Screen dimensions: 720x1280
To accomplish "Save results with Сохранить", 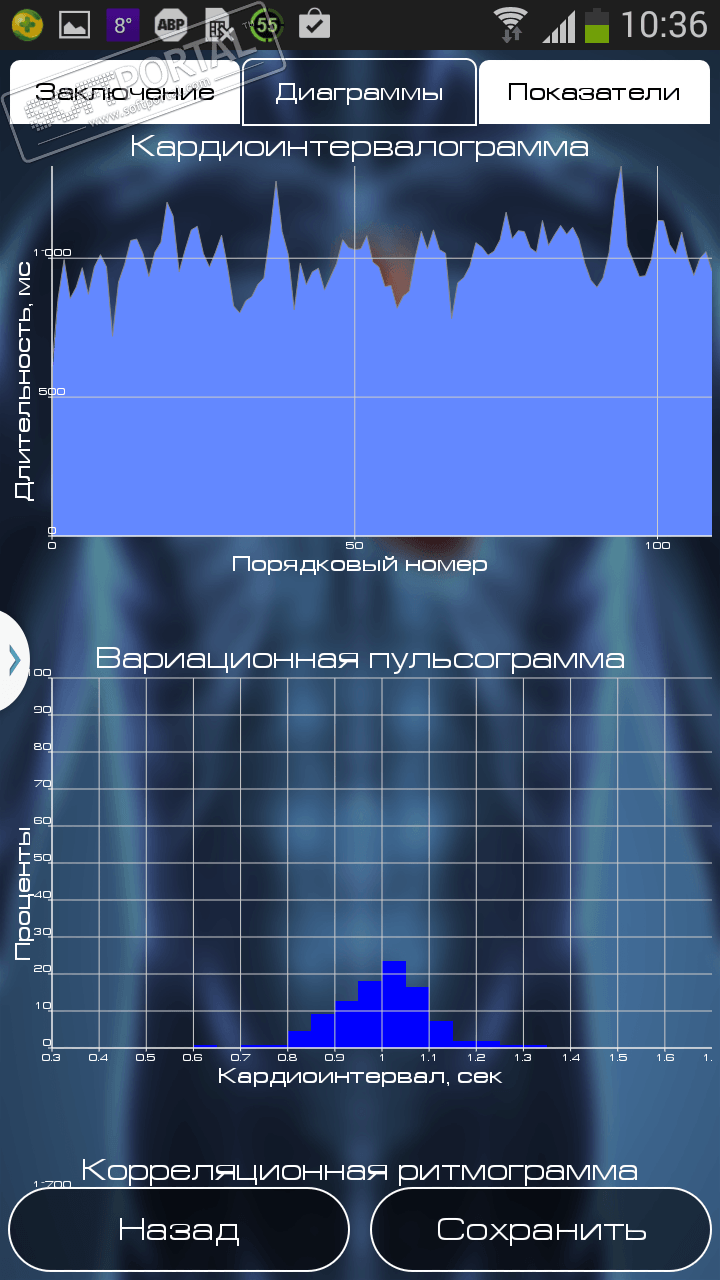I will pyautogui.click(x=541, y=1229).
